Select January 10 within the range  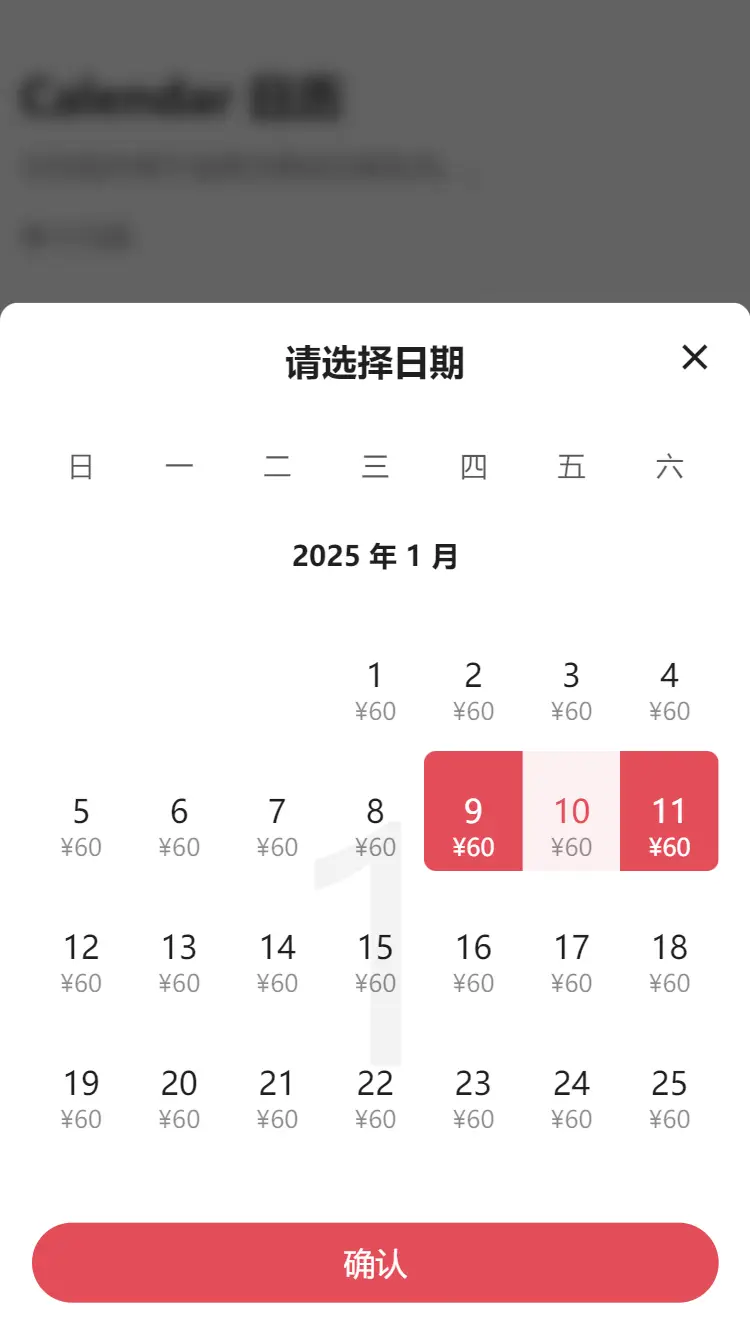point(571,826)
